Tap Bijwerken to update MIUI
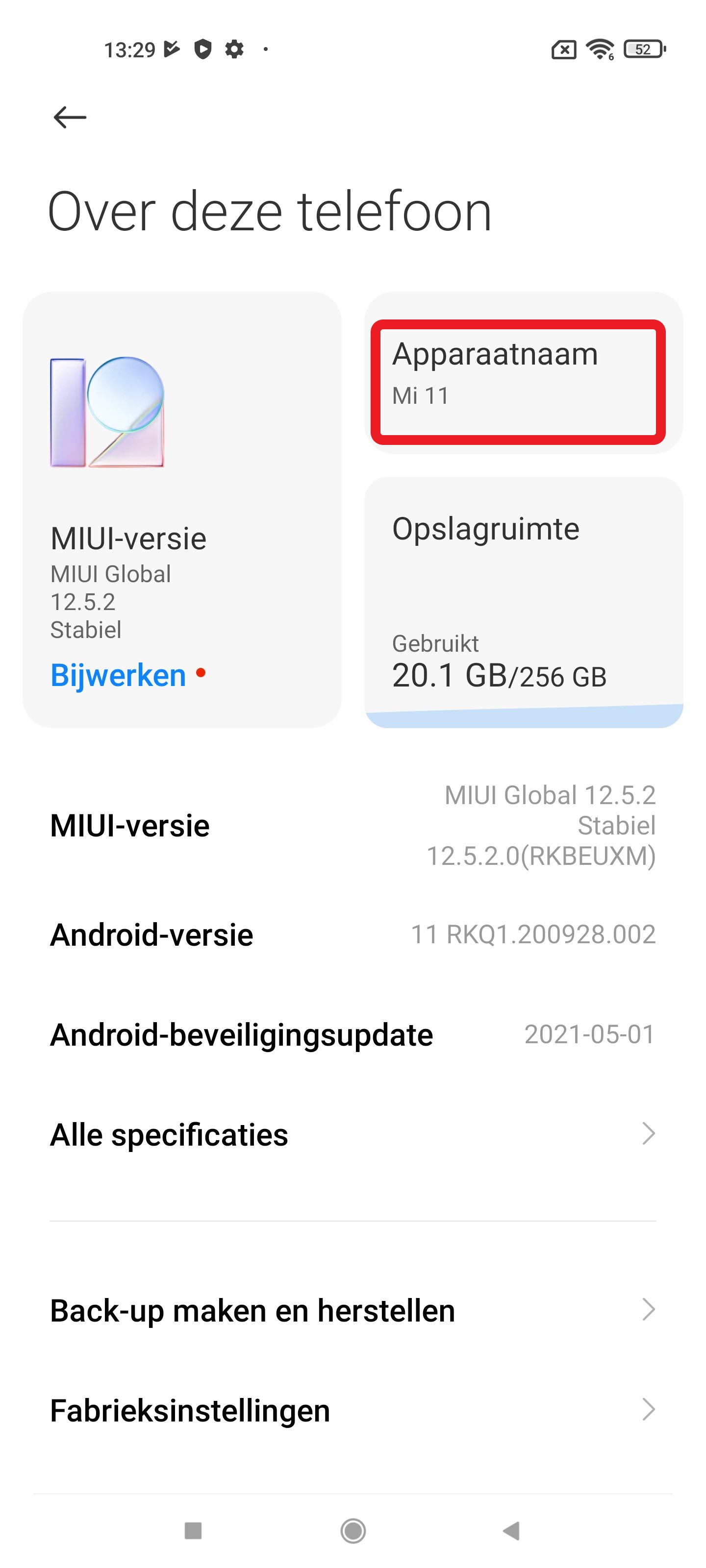The height and width of the screenshot is (1568, 706). coord(118,676)
